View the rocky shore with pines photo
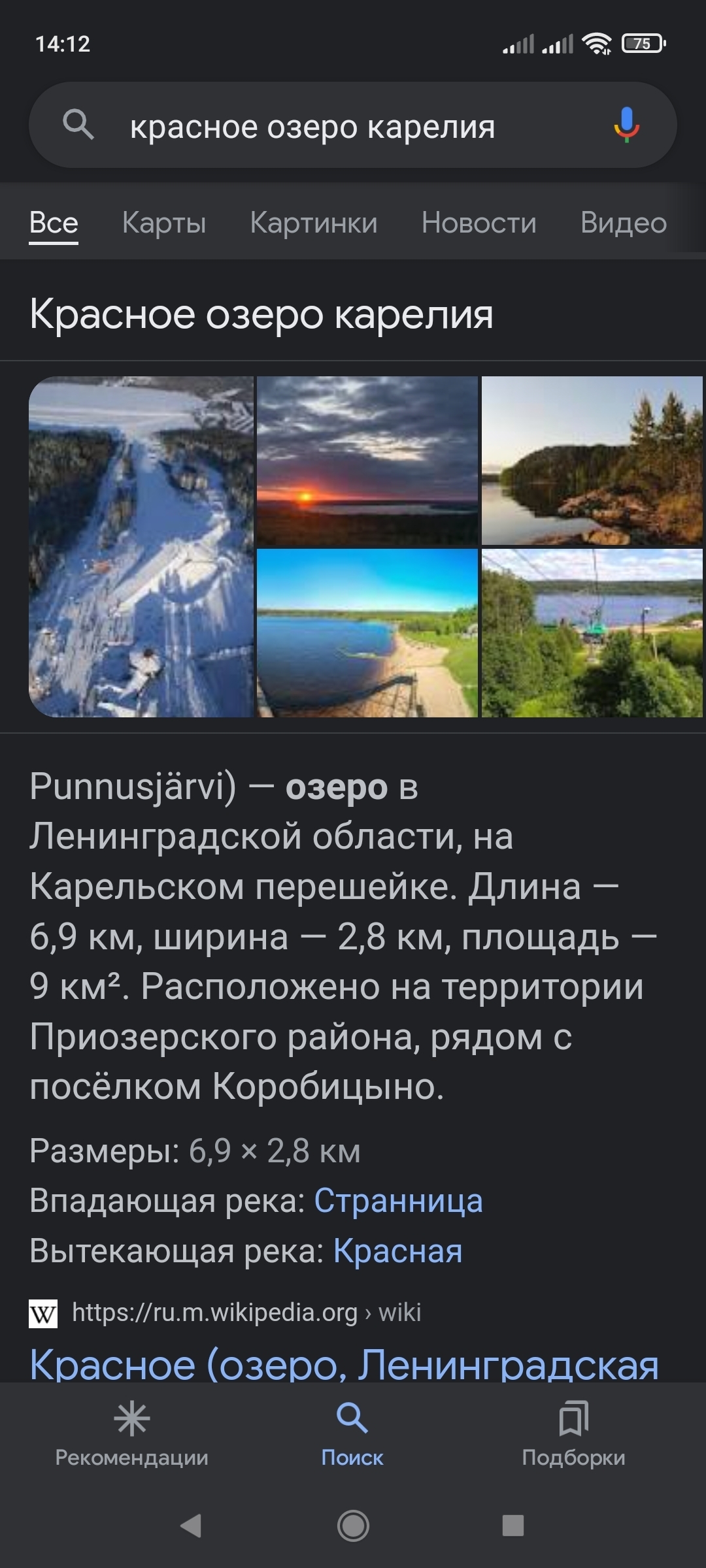This screenshot has height=1568, width=706. (592, 461)
